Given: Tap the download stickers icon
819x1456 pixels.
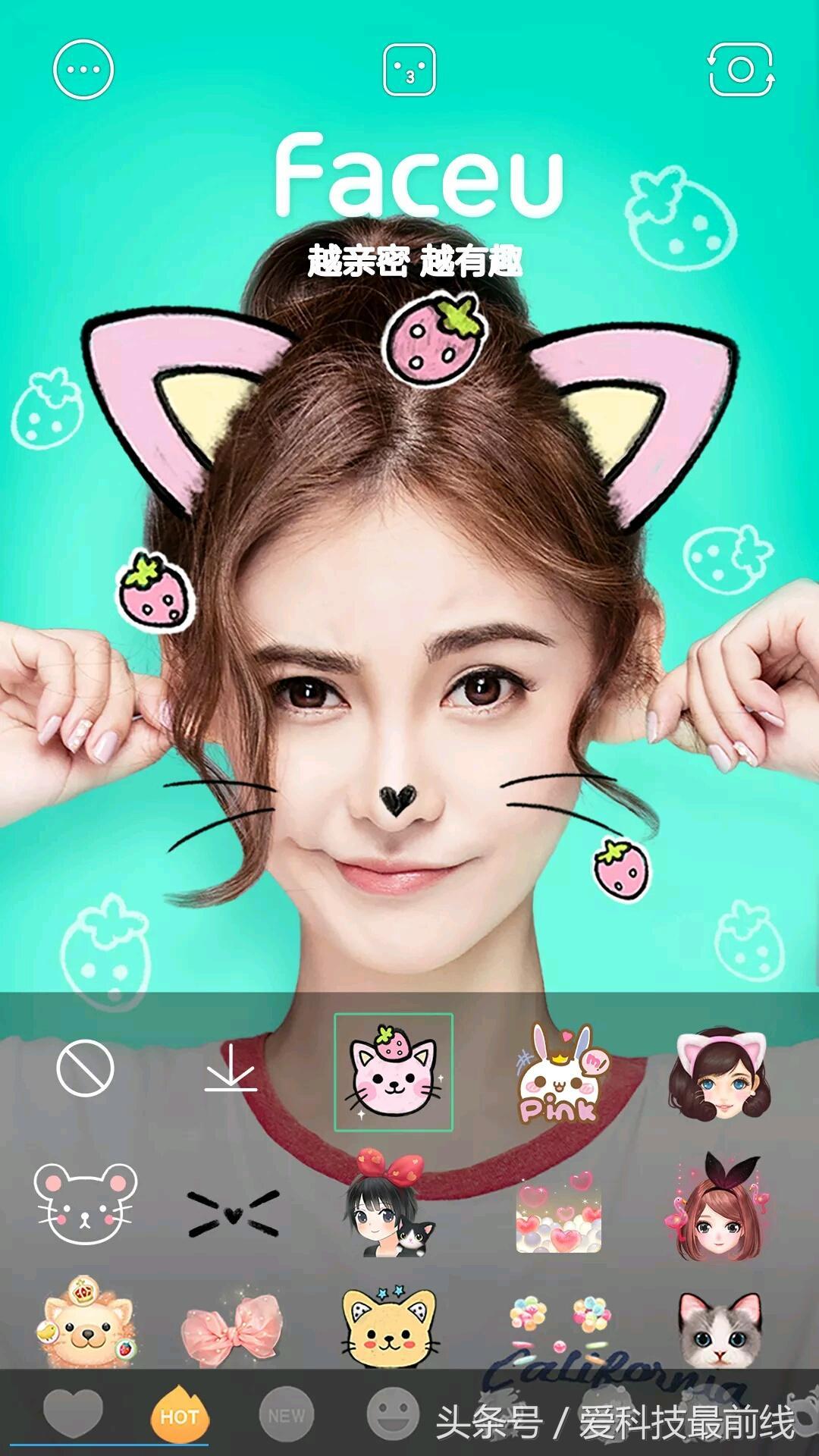Looking at the screenshot, I should pyautogui.click(x=231, y=1068).
